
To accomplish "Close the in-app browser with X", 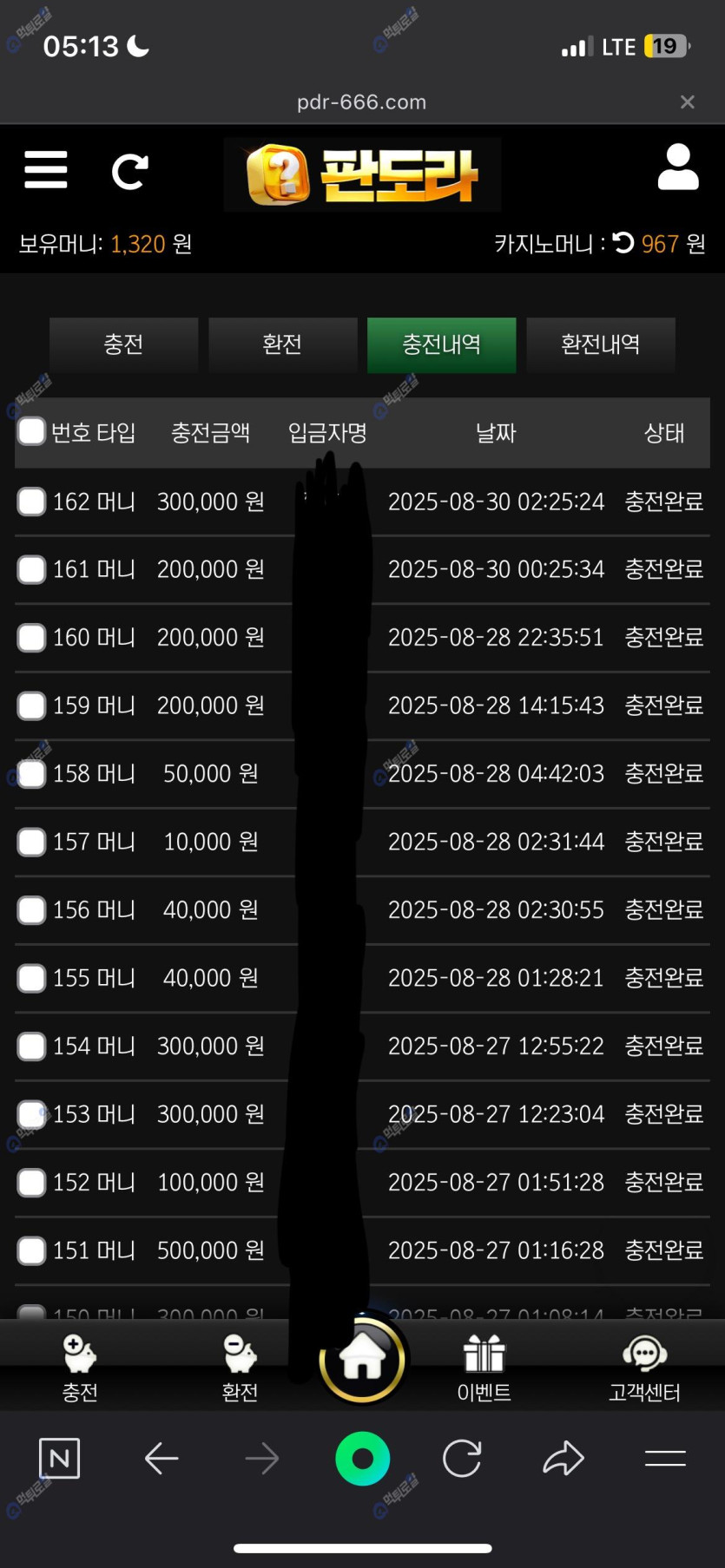I will coord(687,102).
